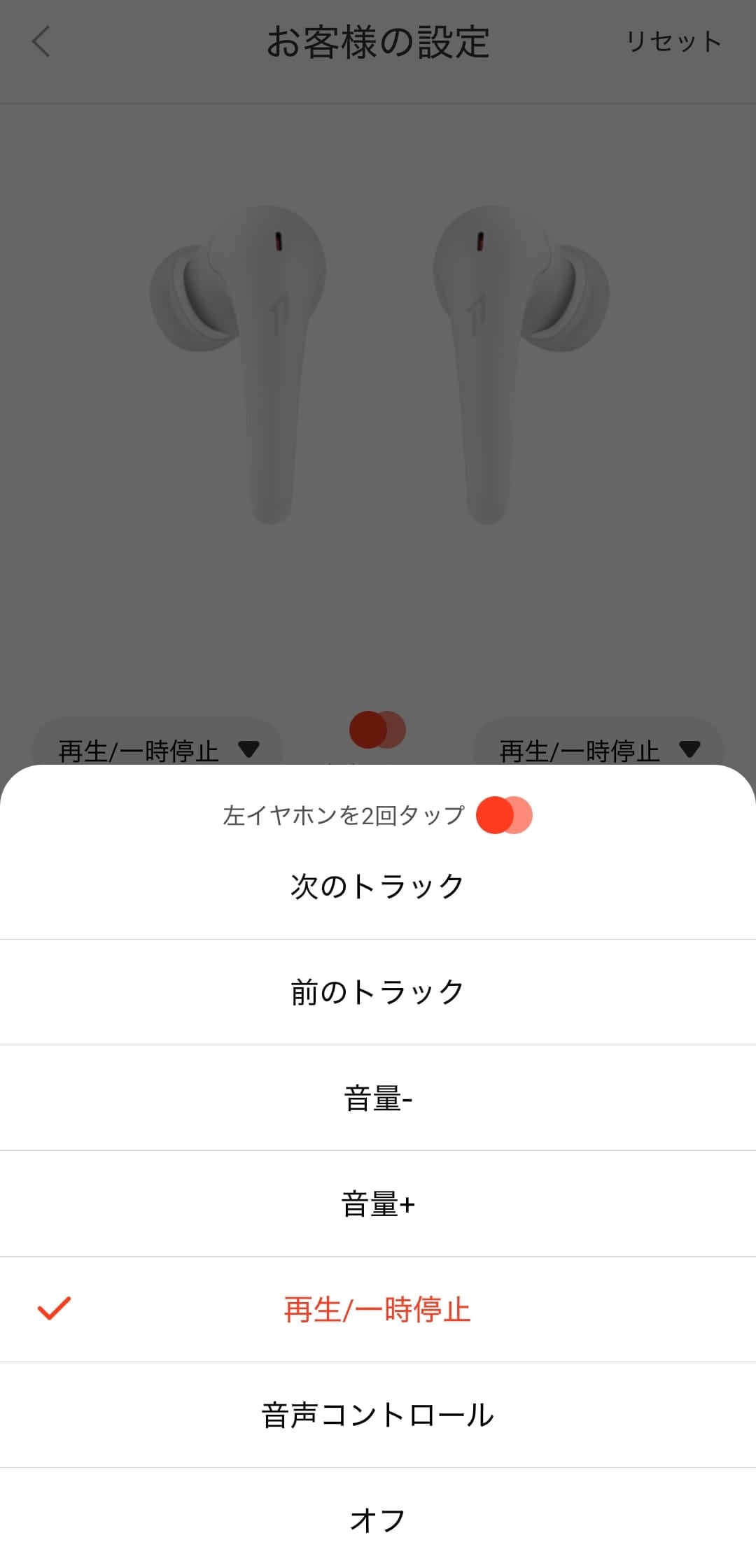This screenshot has height=1568, width=756.
Task: Assign 音声コントロール to the left earbud
Action: point(378,1415)
